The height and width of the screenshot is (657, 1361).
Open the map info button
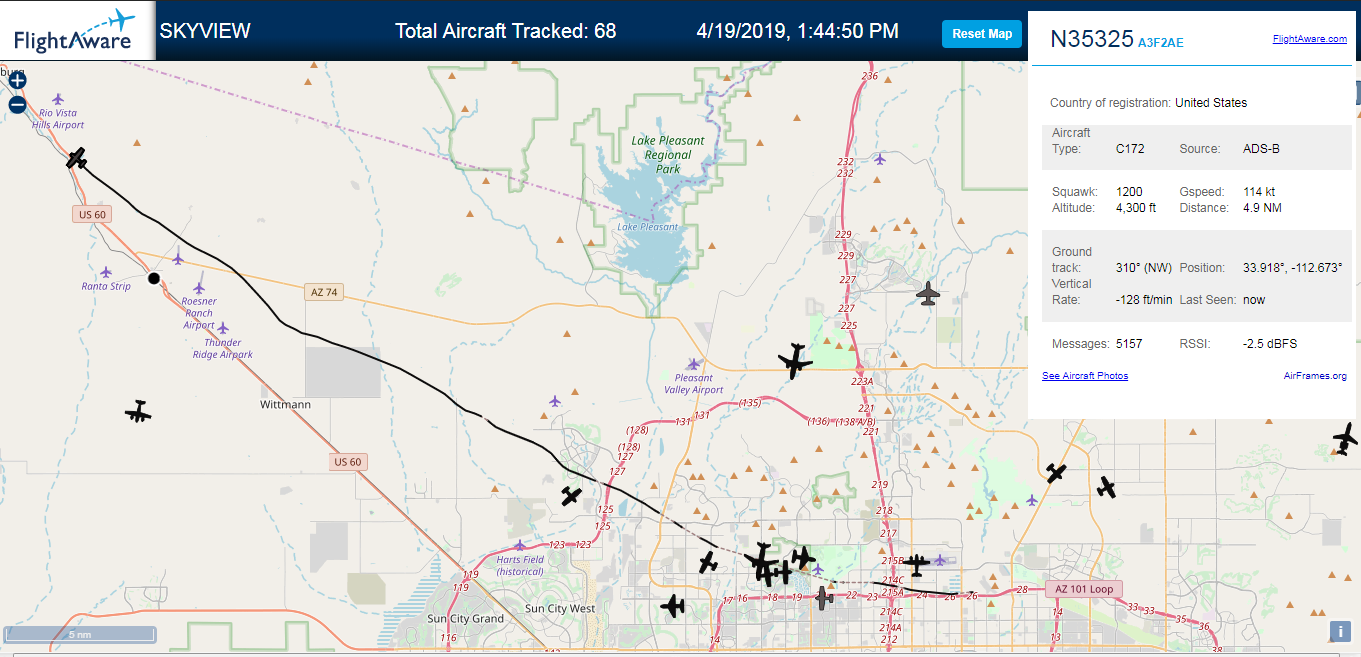[1340, 631]
